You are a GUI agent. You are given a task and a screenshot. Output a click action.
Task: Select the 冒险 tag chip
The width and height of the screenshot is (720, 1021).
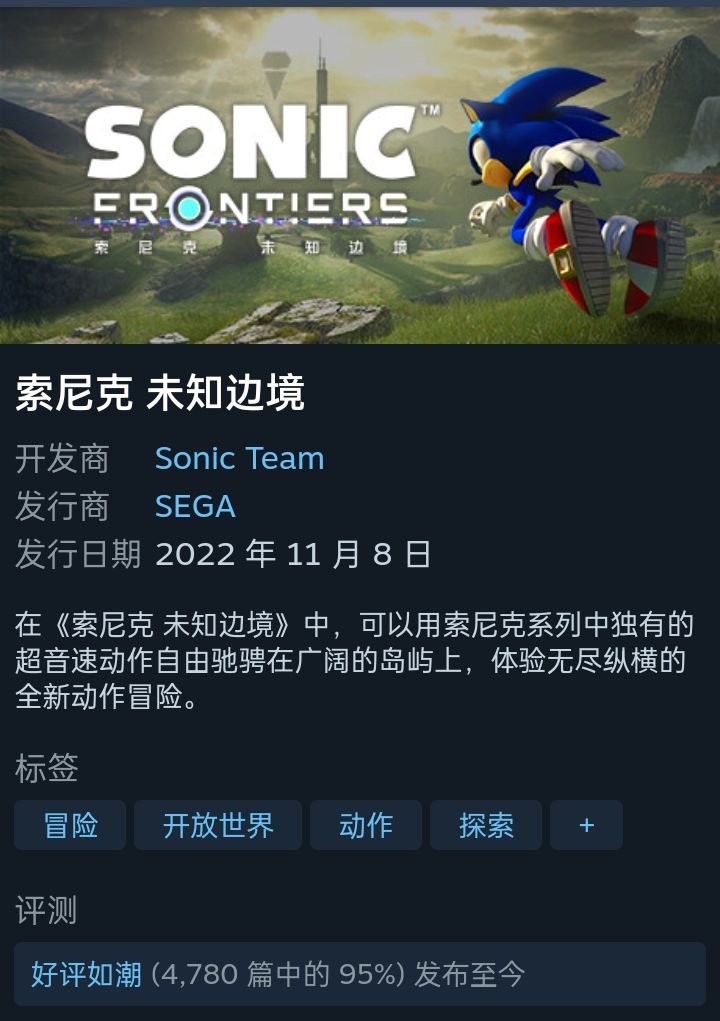(x=70, y=825)
